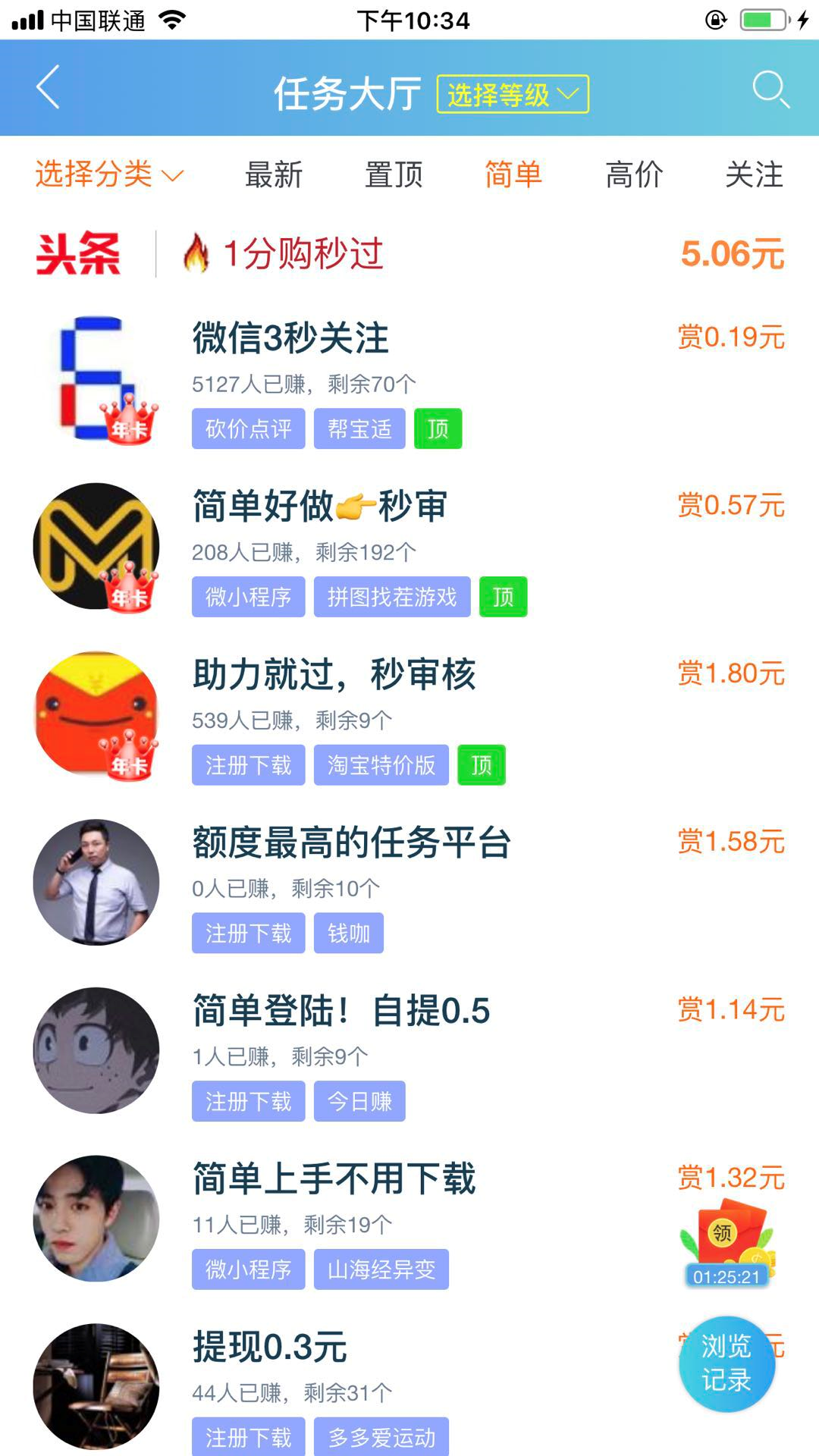The image size is (819, 1456).
Task: Expand the 选择等级 dropdown
Action: coord(513,94)
